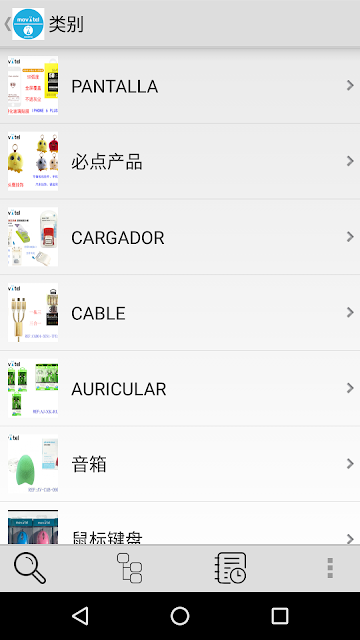Screen dimensions: 360x640
Task: Tap the system back button
Action: tap(80, 616)
